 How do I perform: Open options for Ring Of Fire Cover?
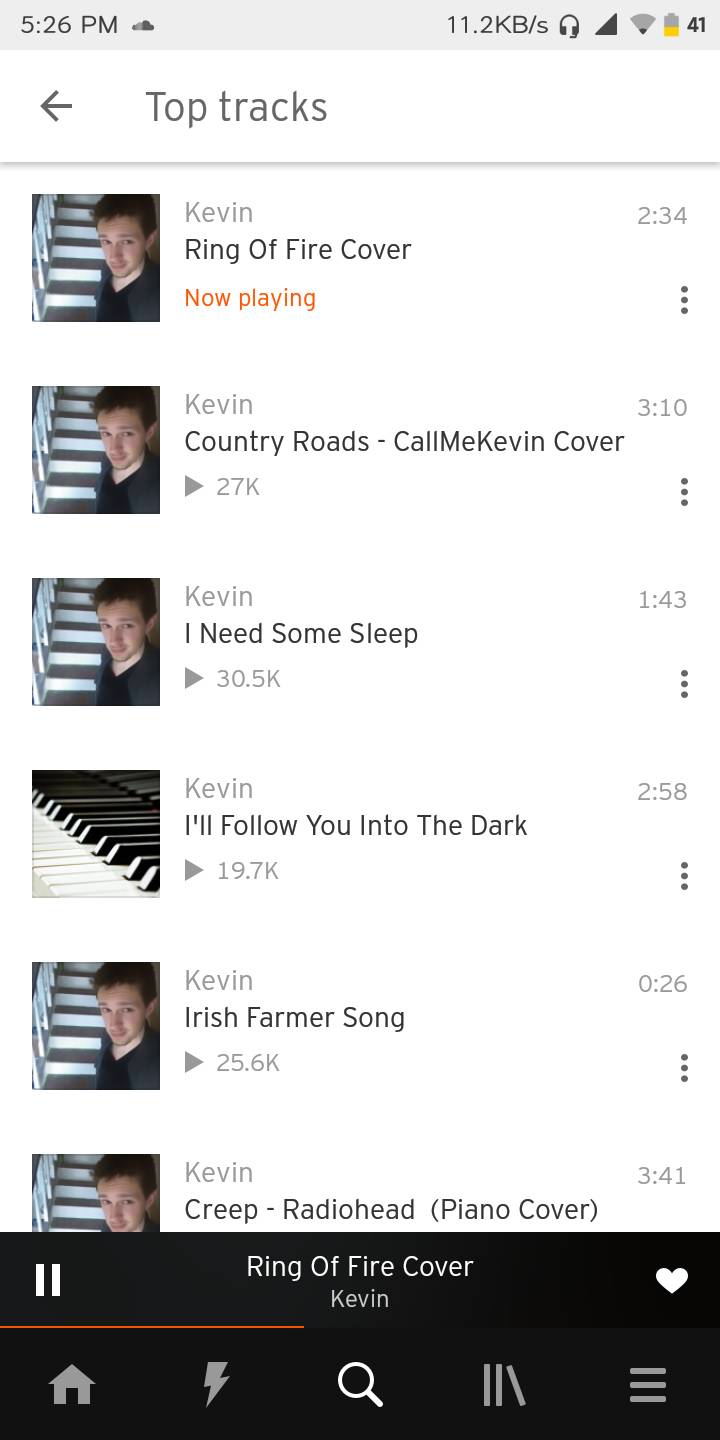[x=684, y=300]
